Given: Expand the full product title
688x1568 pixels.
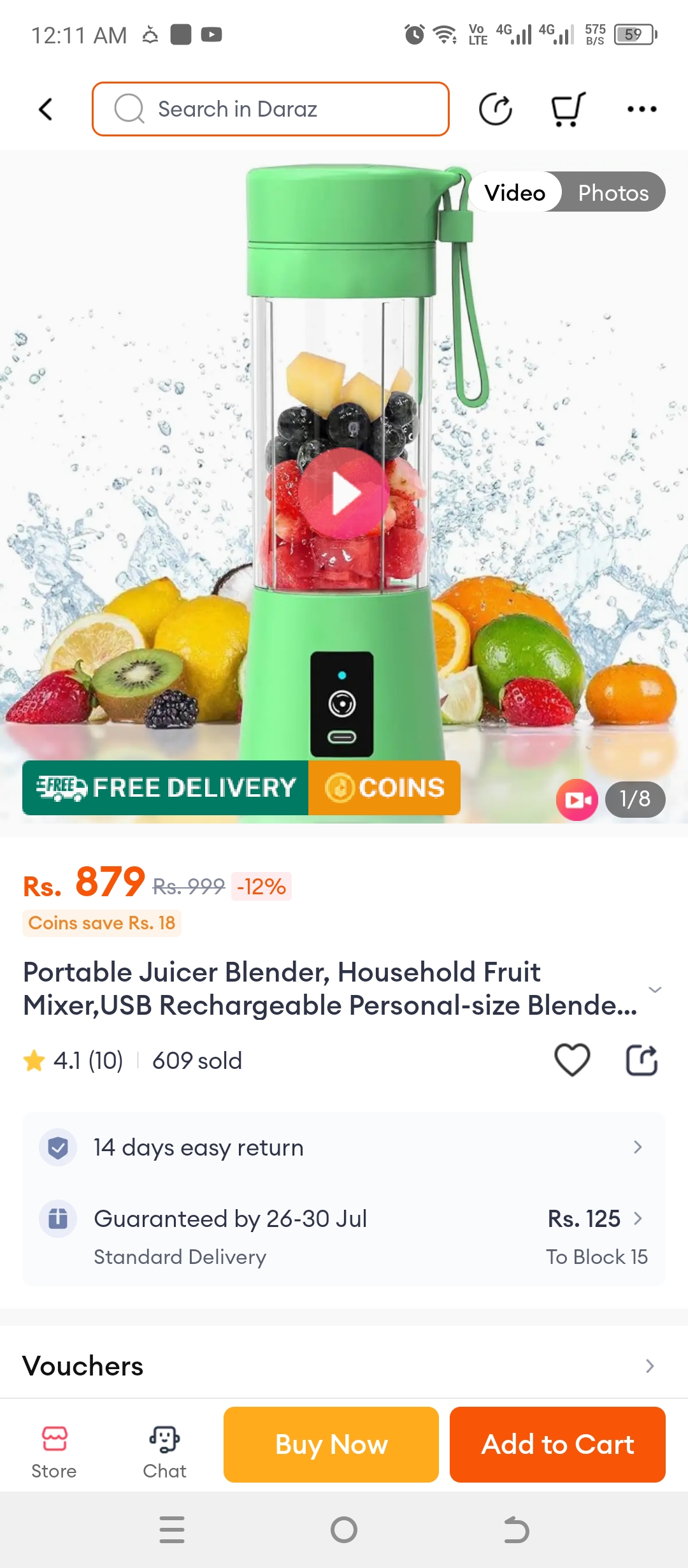Looking at the screenshot, I should 654,989.
